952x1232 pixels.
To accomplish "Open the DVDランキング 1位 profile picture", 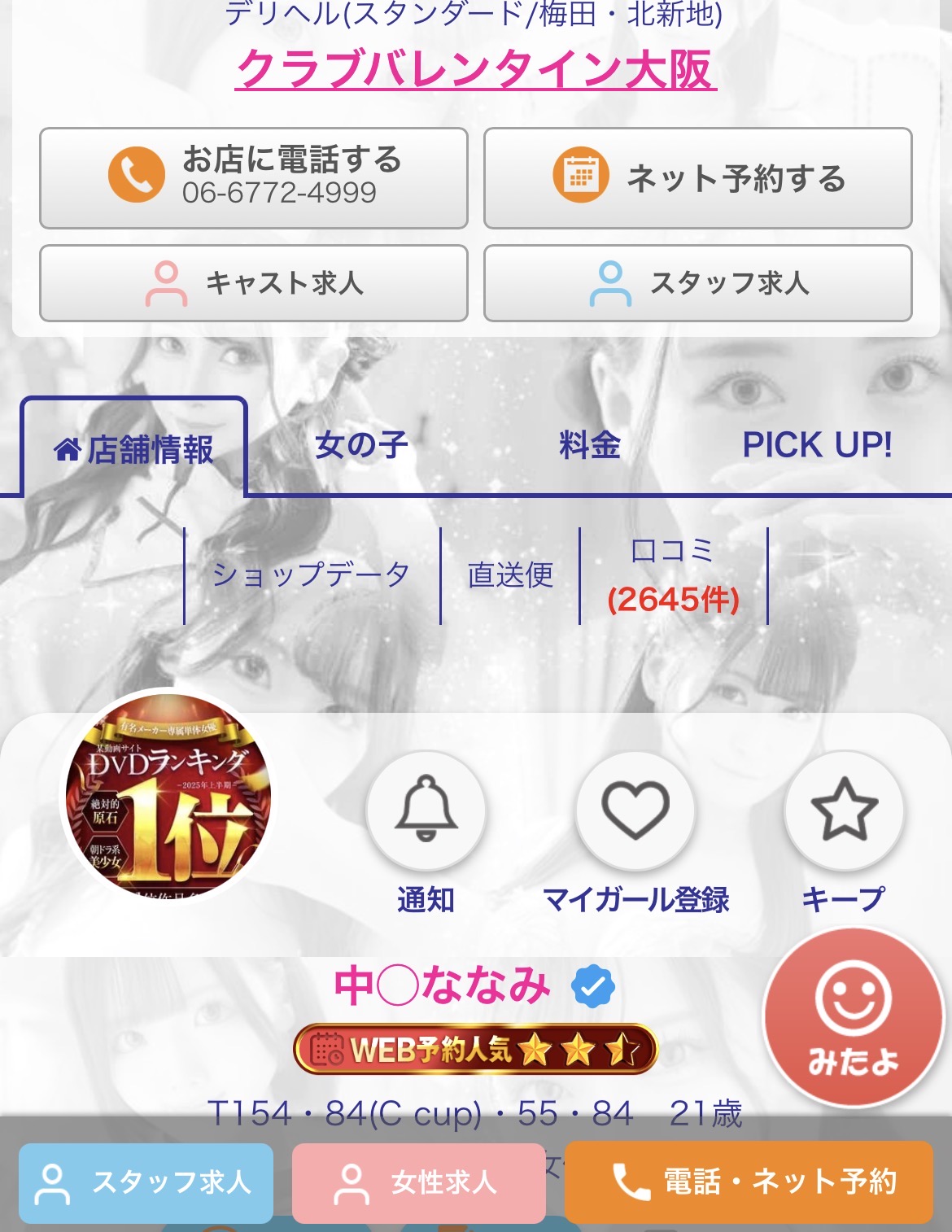I will (168, 797).
